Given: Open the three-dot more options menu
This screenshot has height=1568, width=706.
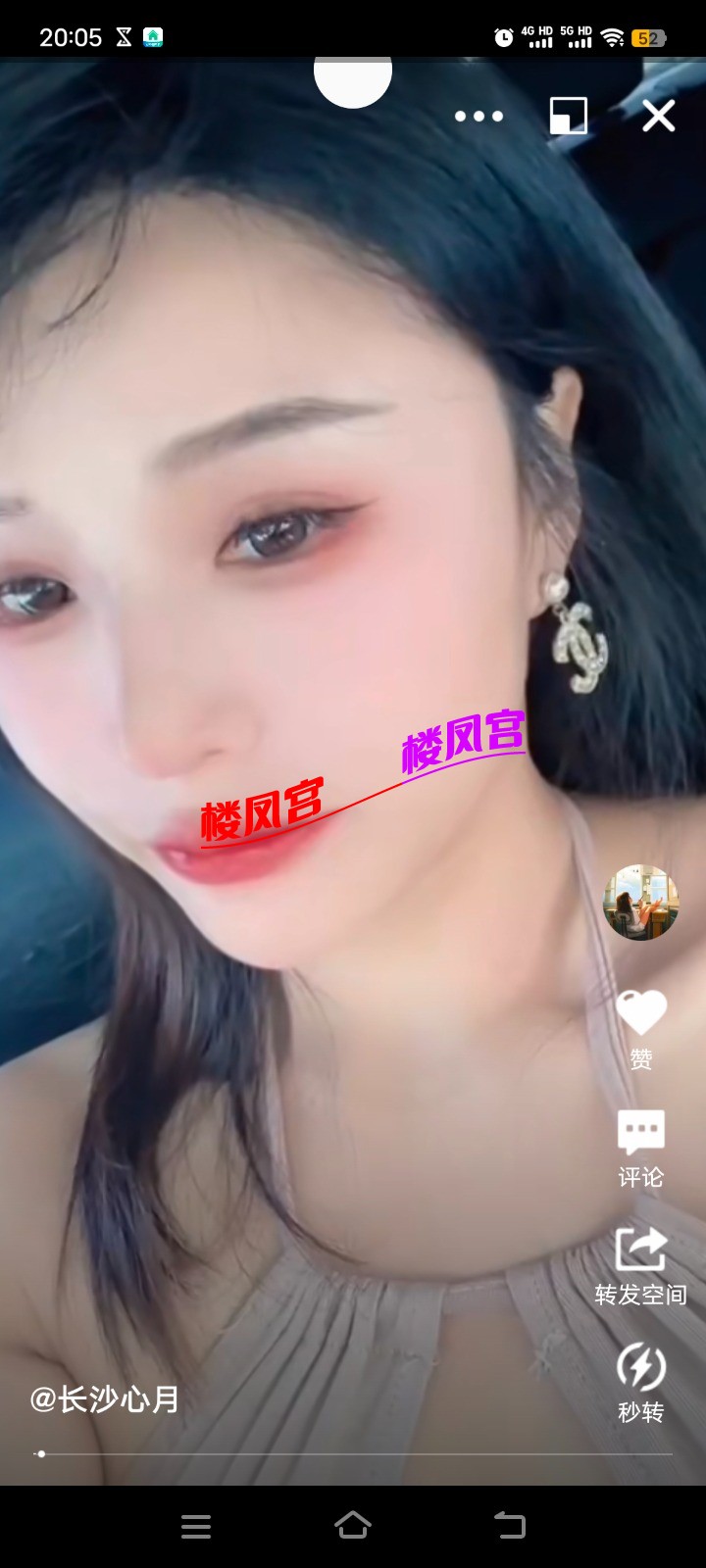Looking at the screenshot, I should coord(479,117).
